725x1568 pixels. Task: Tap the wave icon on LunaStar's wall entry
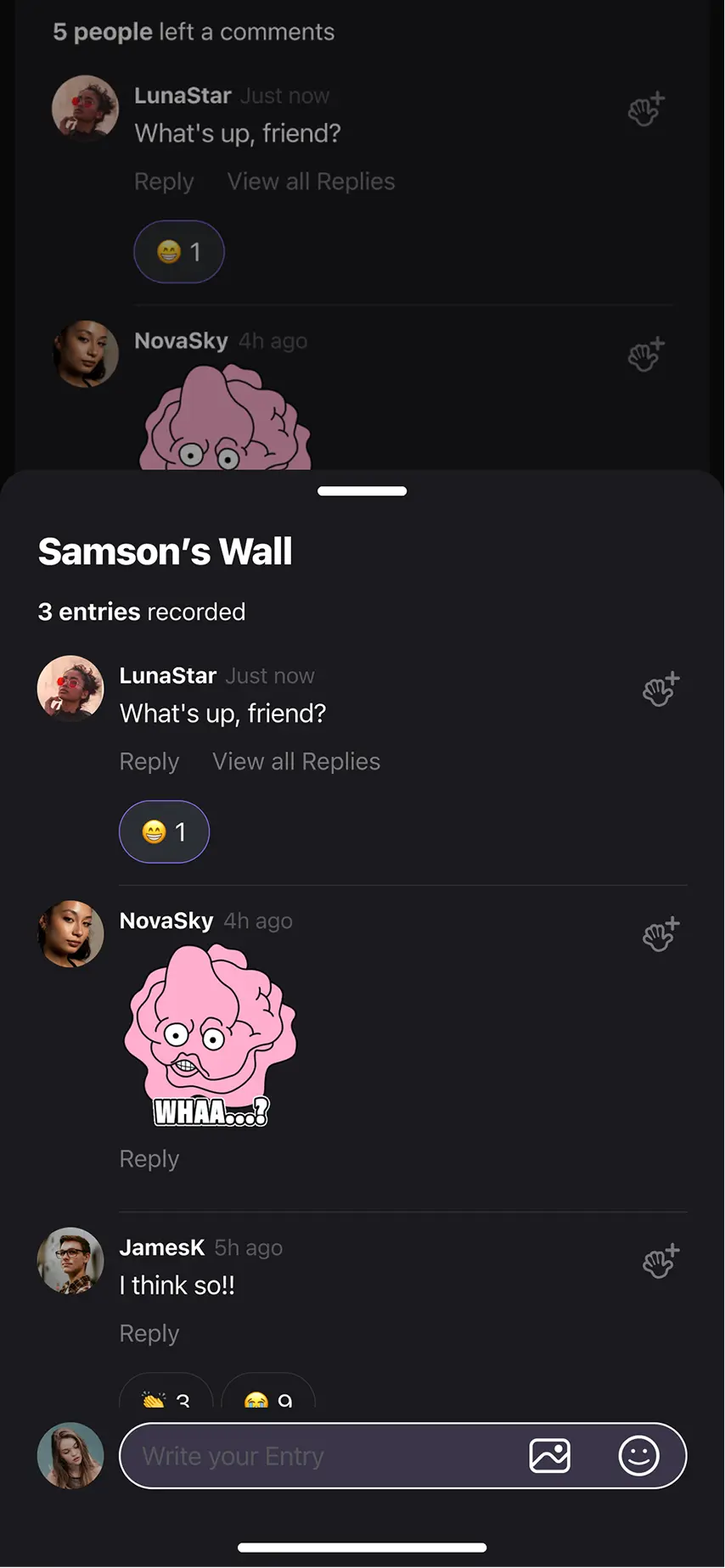[660, 690]
